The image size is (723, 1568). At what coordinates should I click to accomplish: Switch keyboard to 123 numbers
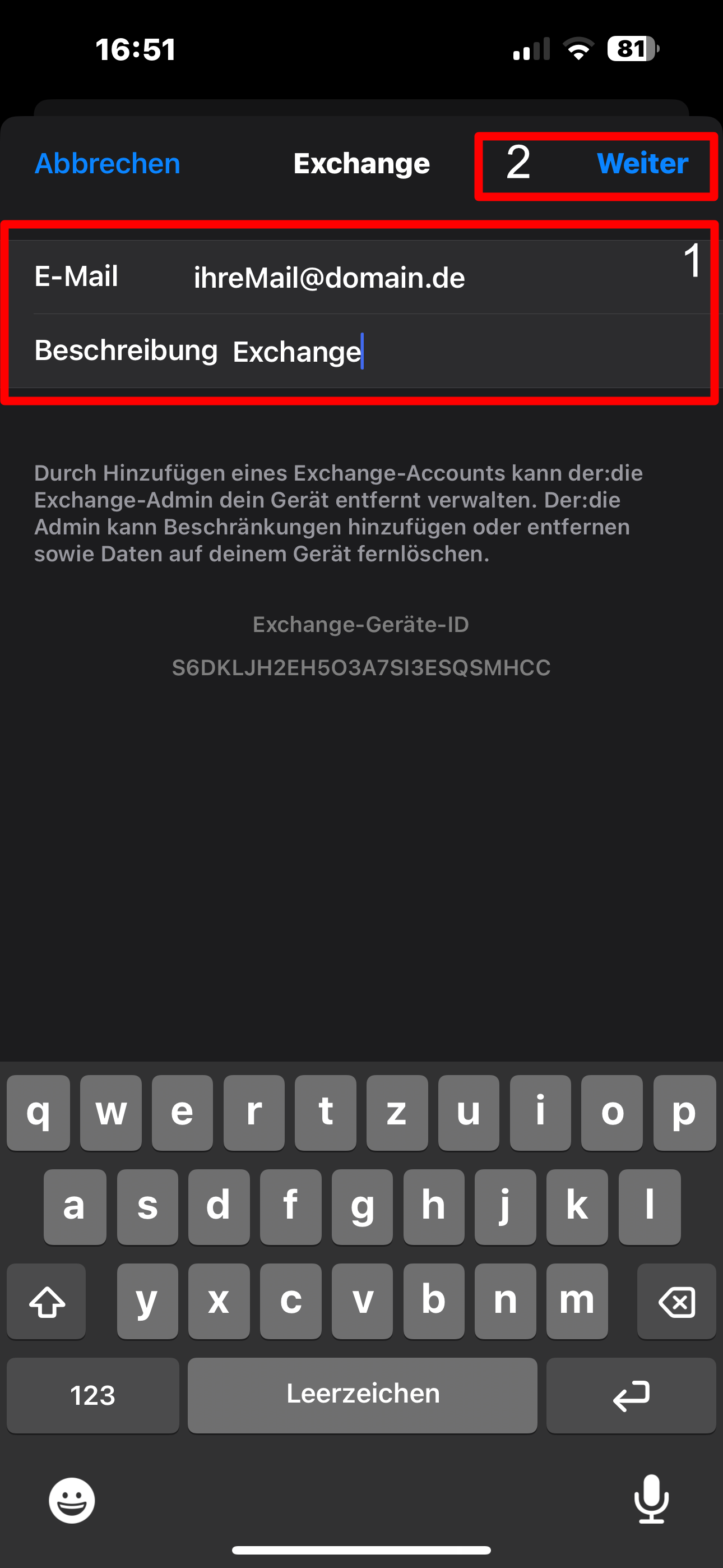click(92, 1395)
